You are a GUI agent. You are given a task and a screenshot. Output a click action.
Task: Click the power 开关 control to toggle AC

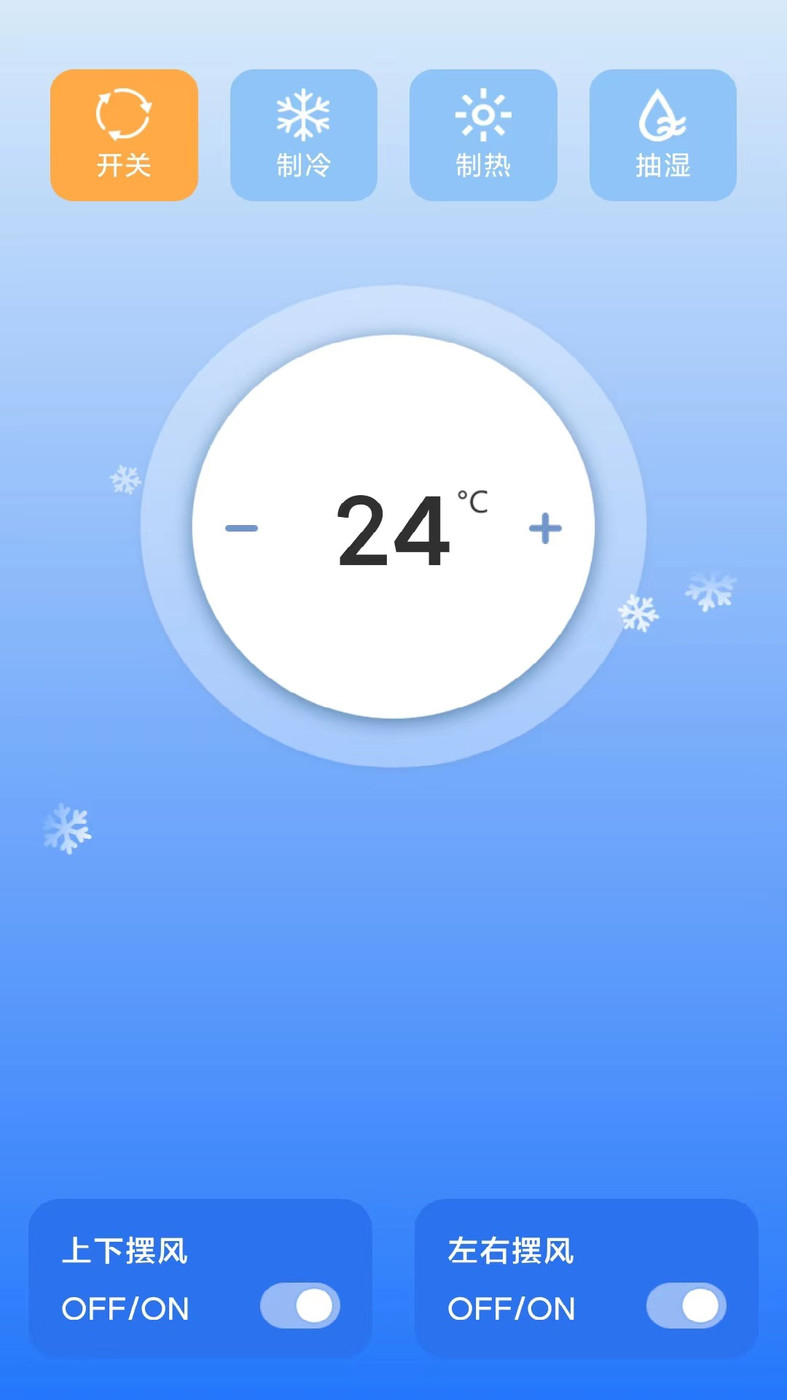pos(123,134)
